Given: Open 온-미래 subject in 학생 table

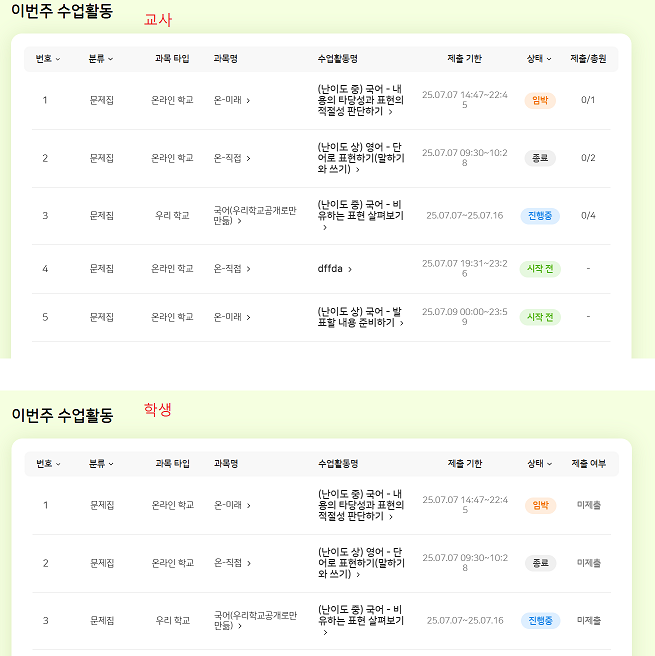Looking at the screenshot, I should point(232,505).
